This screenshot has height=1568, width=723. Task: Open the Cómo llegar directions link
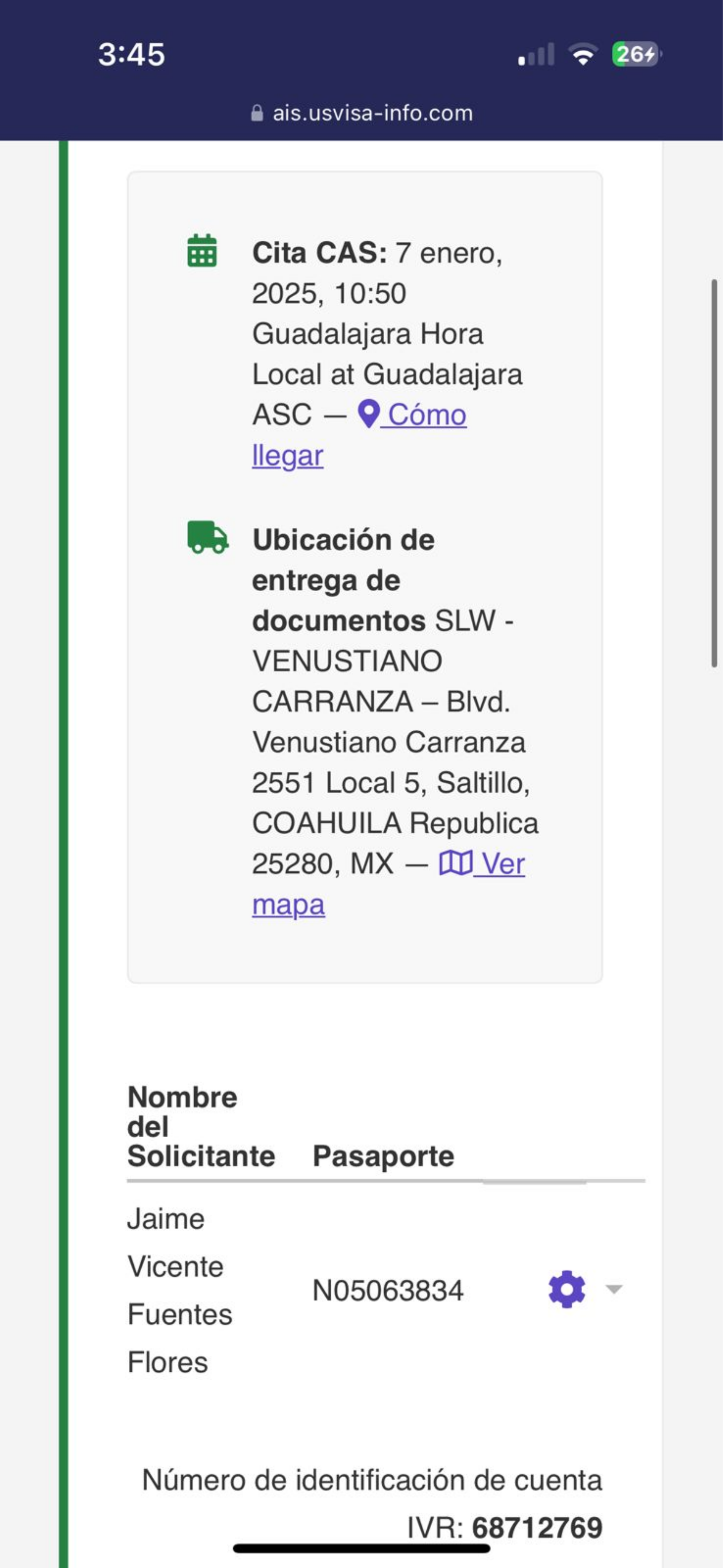(426, 415)
